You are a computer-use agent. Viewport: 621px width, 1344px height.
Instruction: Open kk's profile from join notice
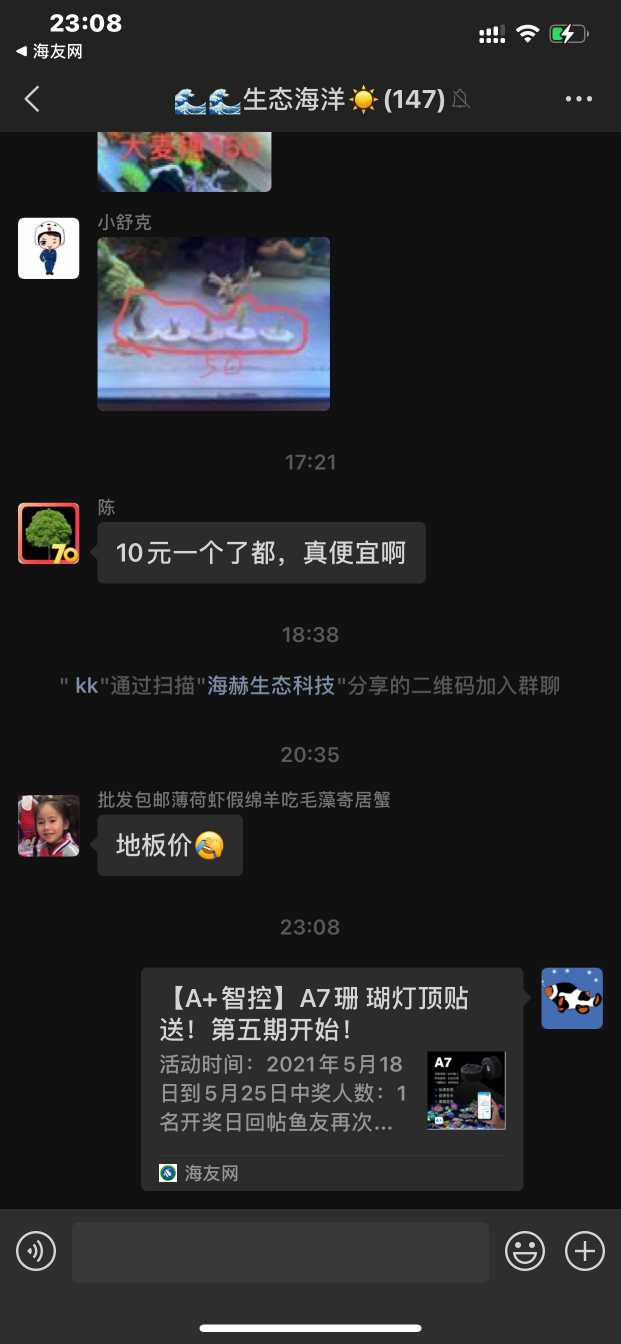coord(86,686)
